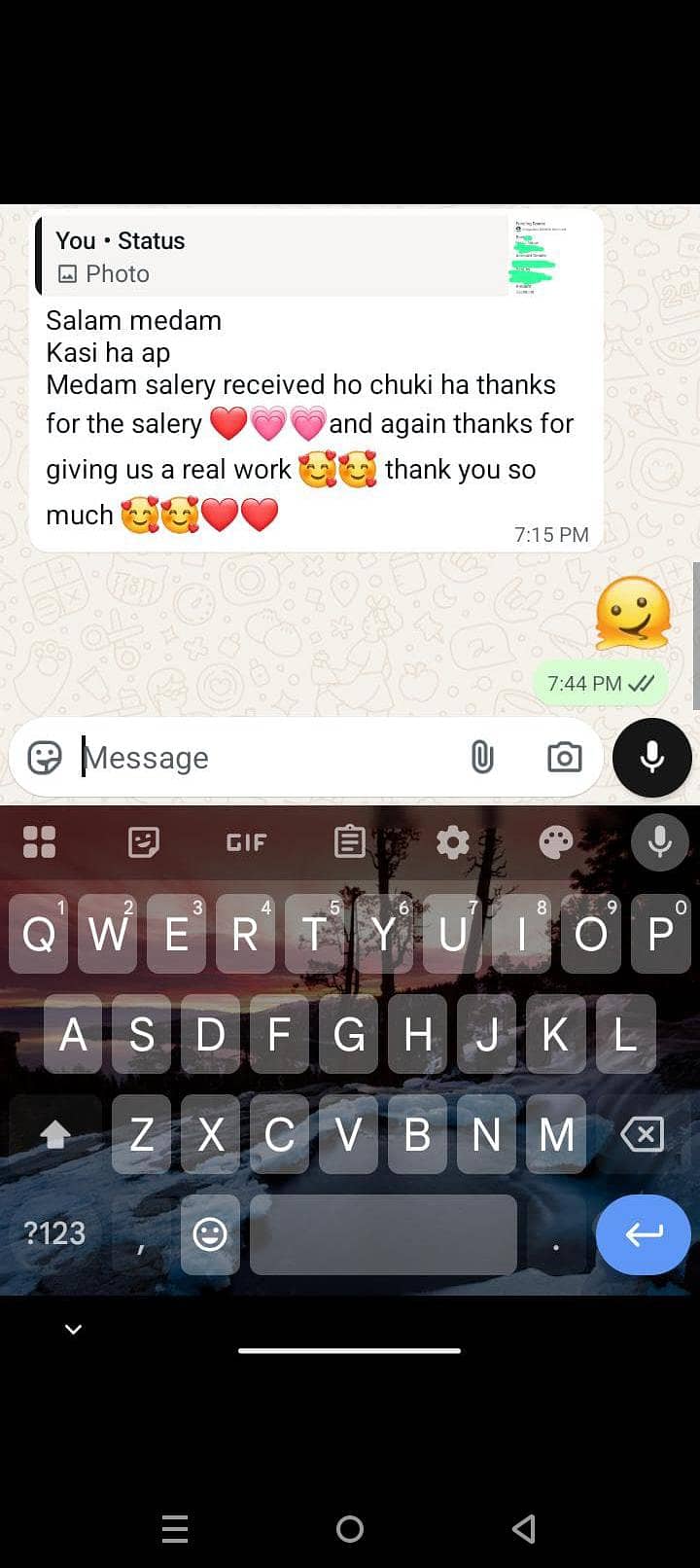The height and width of the screenshot is (1568, 700).
Task: Hide the keyboard with the down chevron
Action: pos(73,1330)
